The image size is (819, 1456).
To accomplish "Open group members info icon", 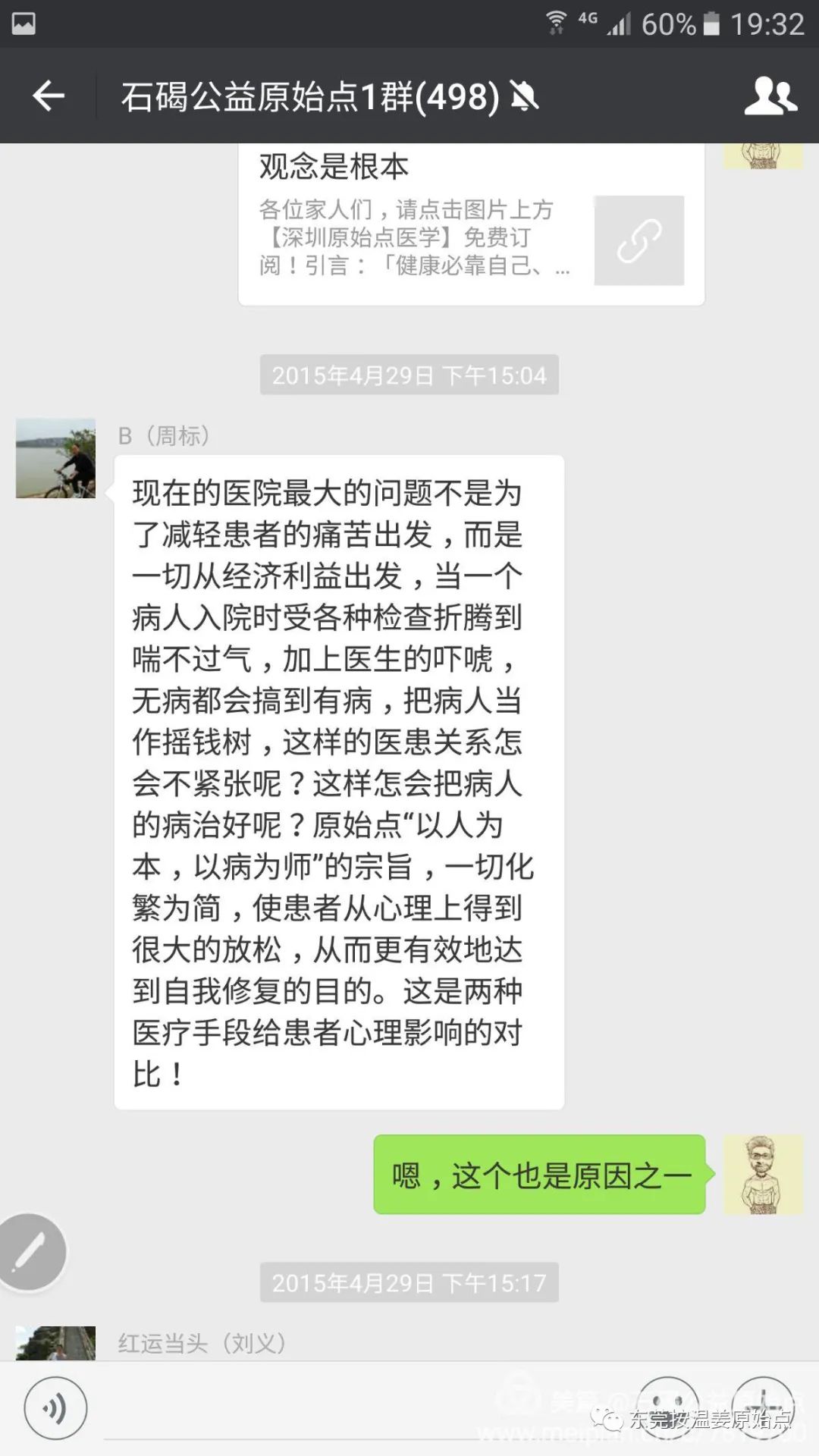I will [770, 96].
